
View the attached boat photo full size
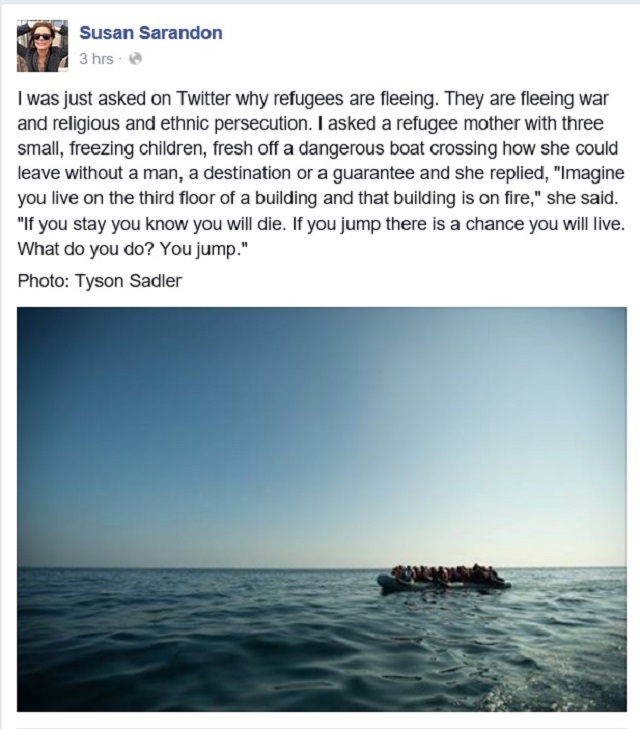click(x=322, y=510)
